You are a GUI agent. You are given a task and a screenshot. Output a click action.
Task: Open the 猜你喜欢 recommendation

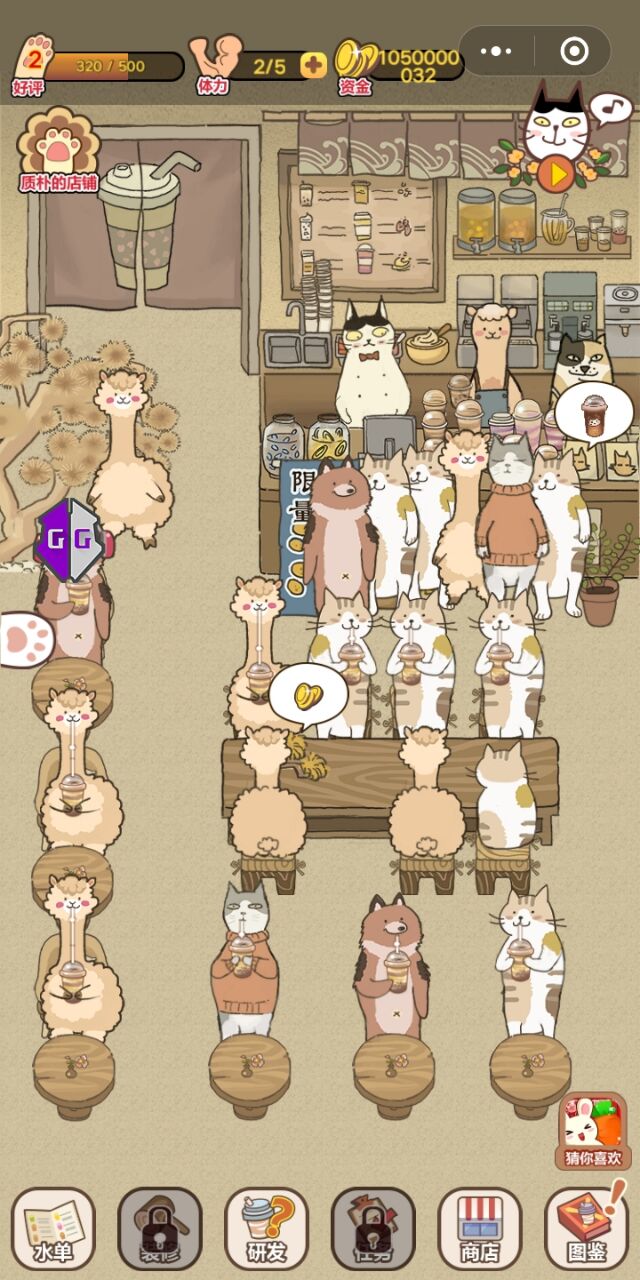click(593, 1130)
